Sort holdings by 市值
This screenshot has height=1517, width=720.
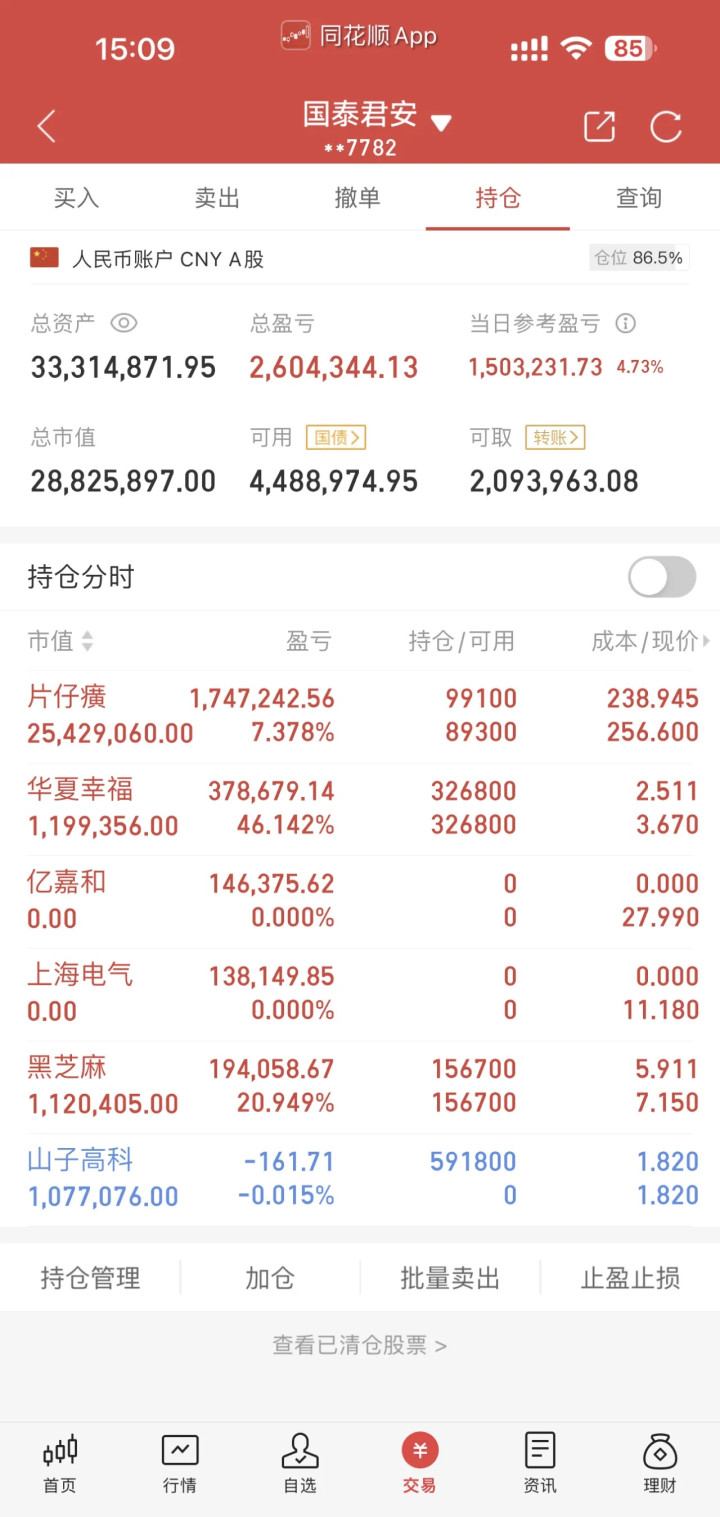[x=60, y=641]
